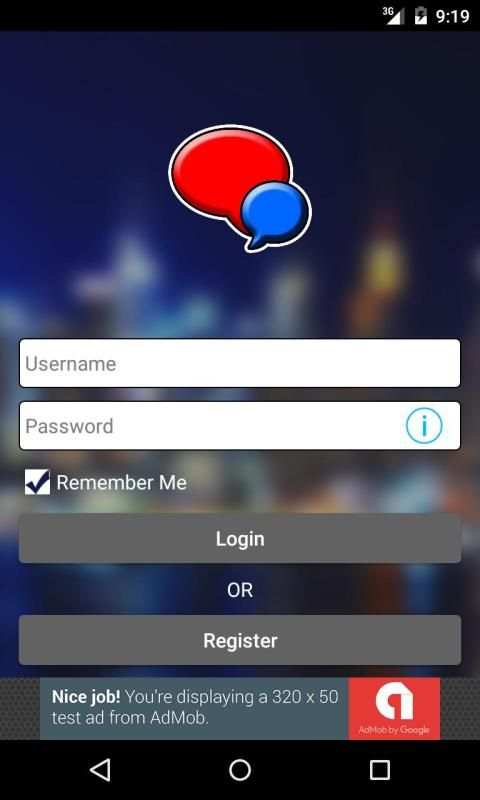Image resolution: width=480 pixels, height=800 pixels.
Task: Open the Register screen
Action: tap(240, 640)
